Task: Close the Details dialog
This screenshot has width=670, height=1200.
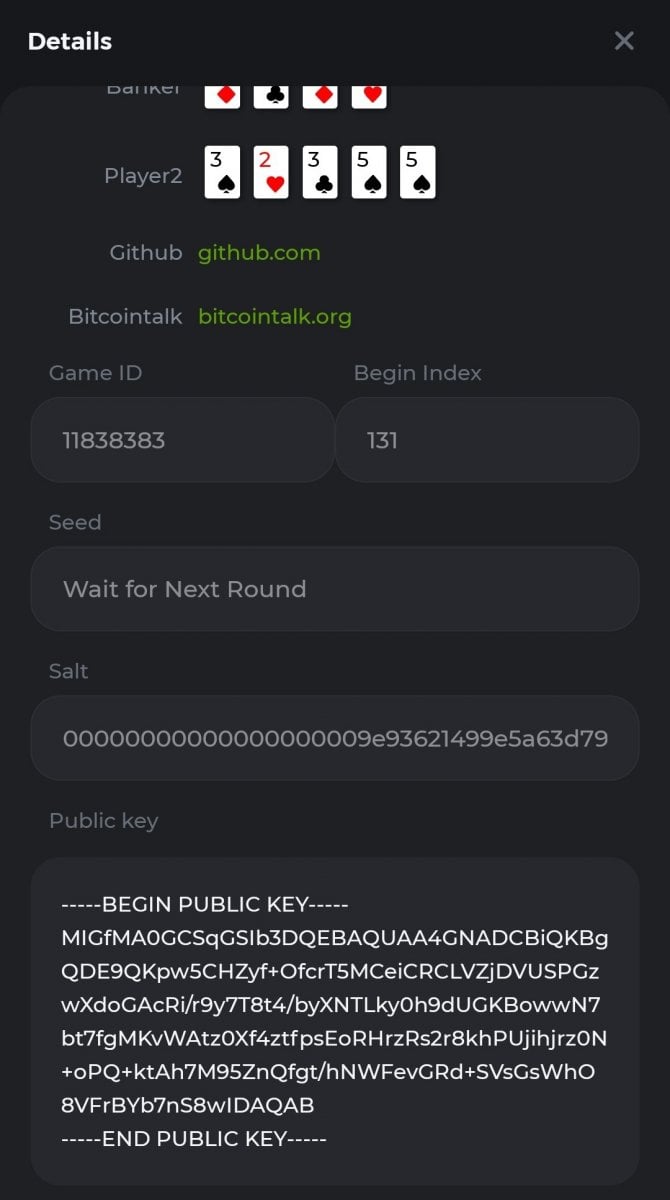Action: tap(624, 41)
